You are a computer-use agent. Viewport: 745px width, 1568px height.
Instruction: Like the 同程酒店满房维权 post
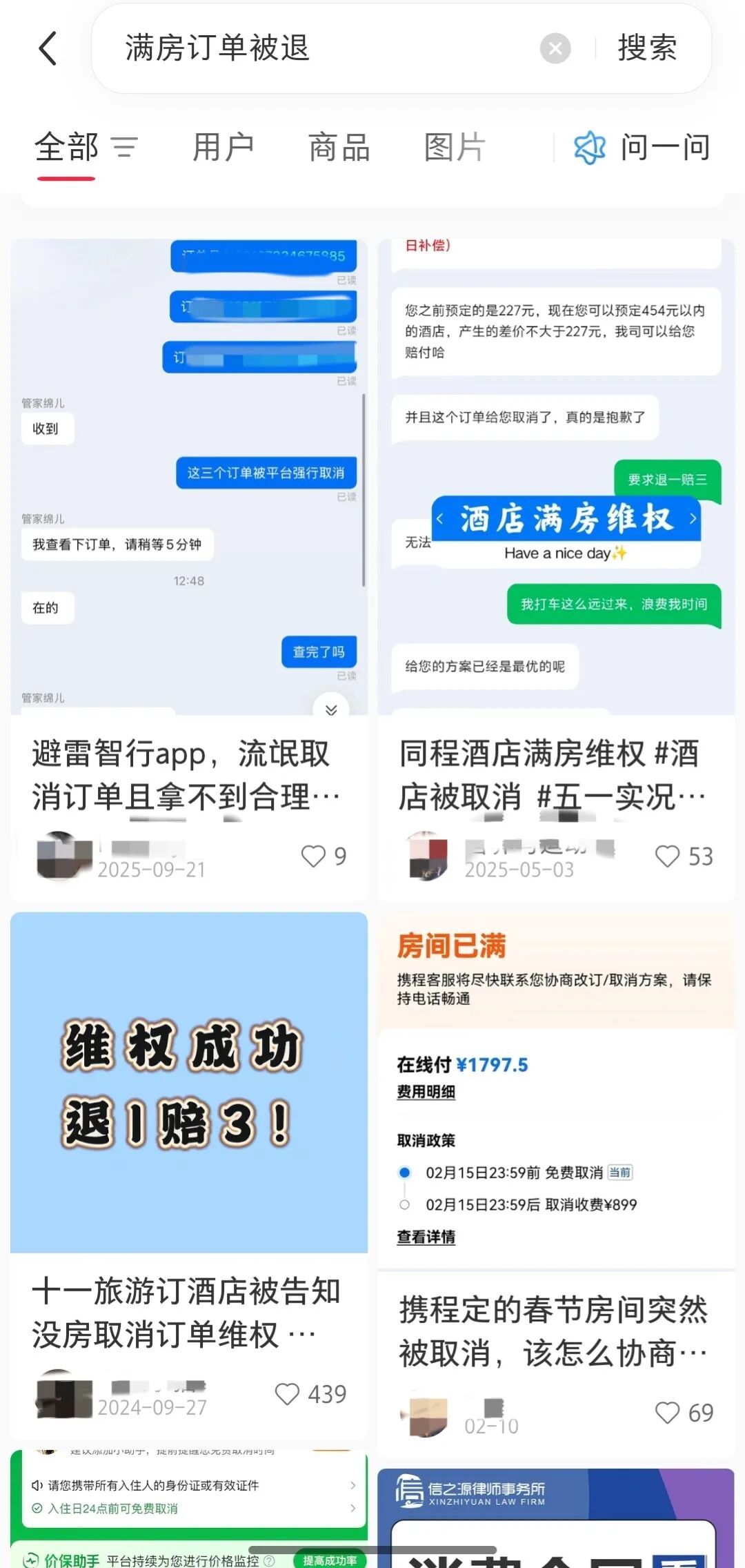click(667, 856)
